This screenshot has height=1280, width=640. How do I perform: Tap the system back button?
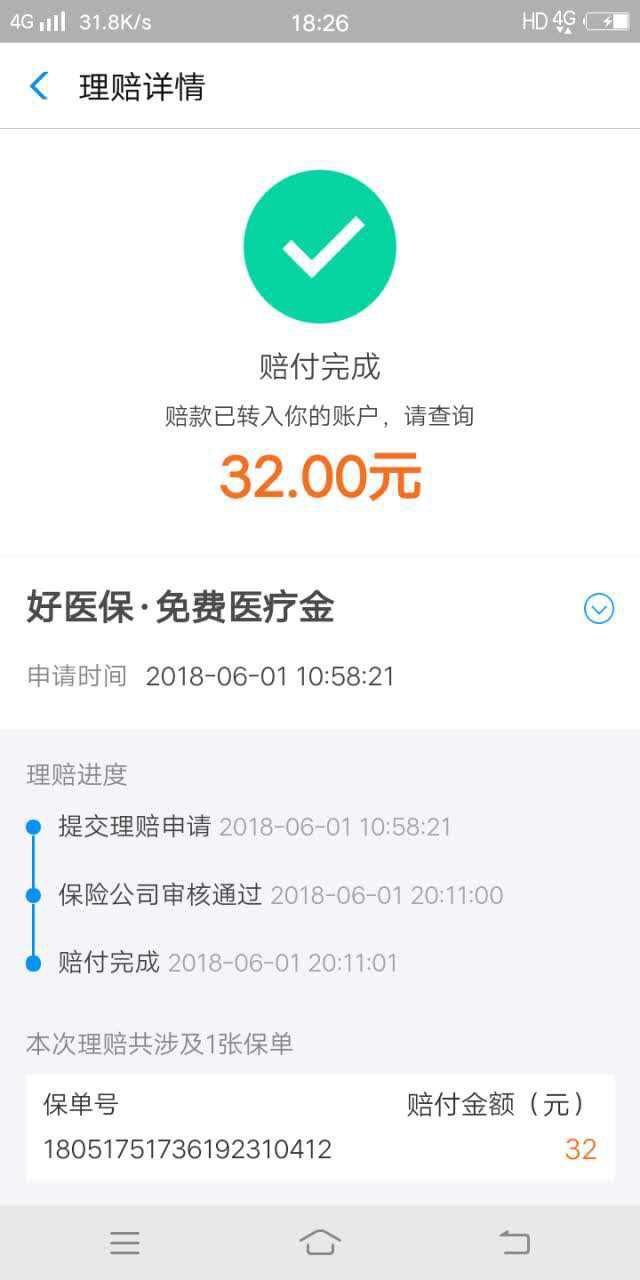[x=514, y=1243]
